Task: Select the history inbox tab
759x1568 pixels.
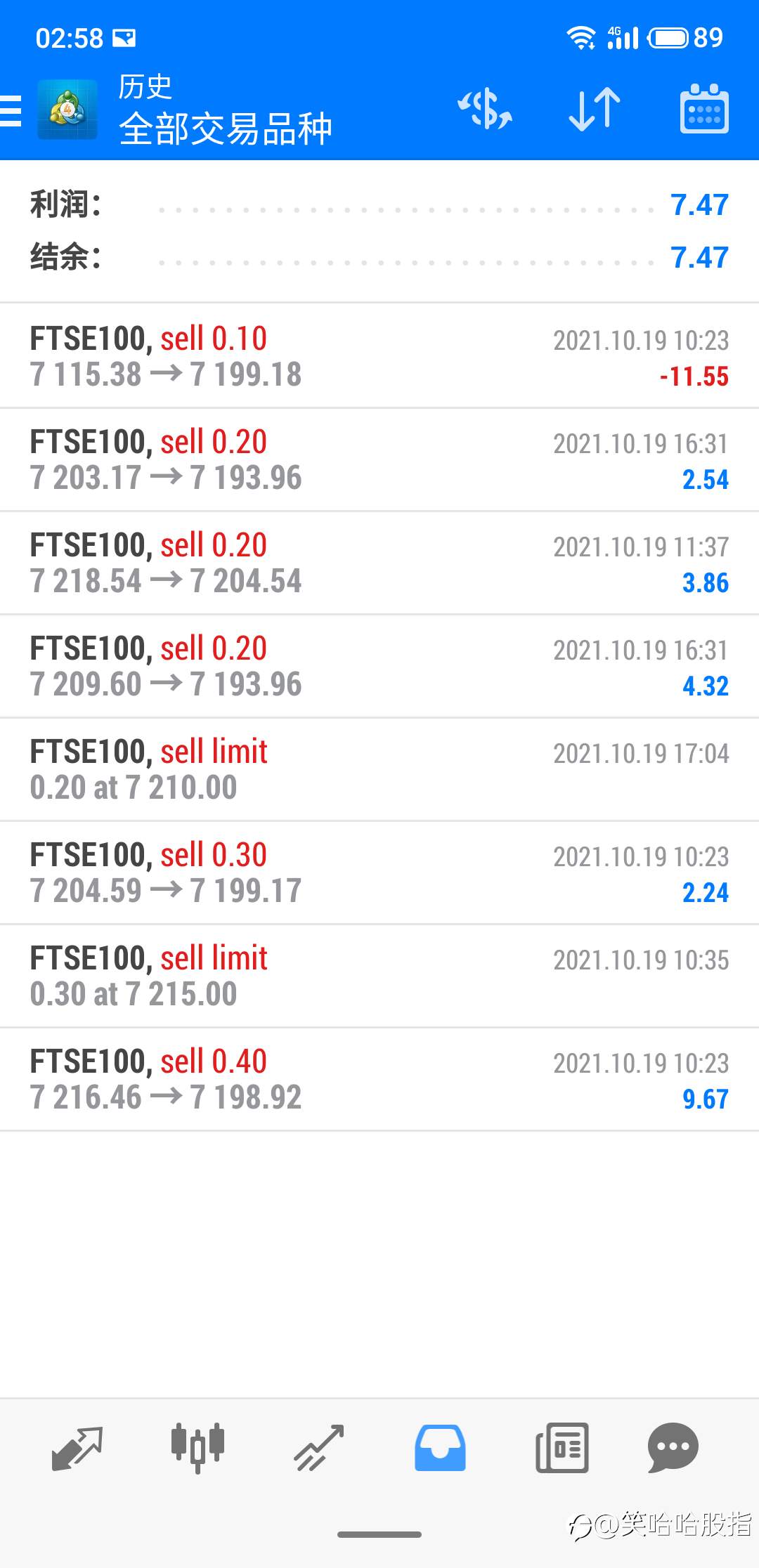Action: point(440,1448)
